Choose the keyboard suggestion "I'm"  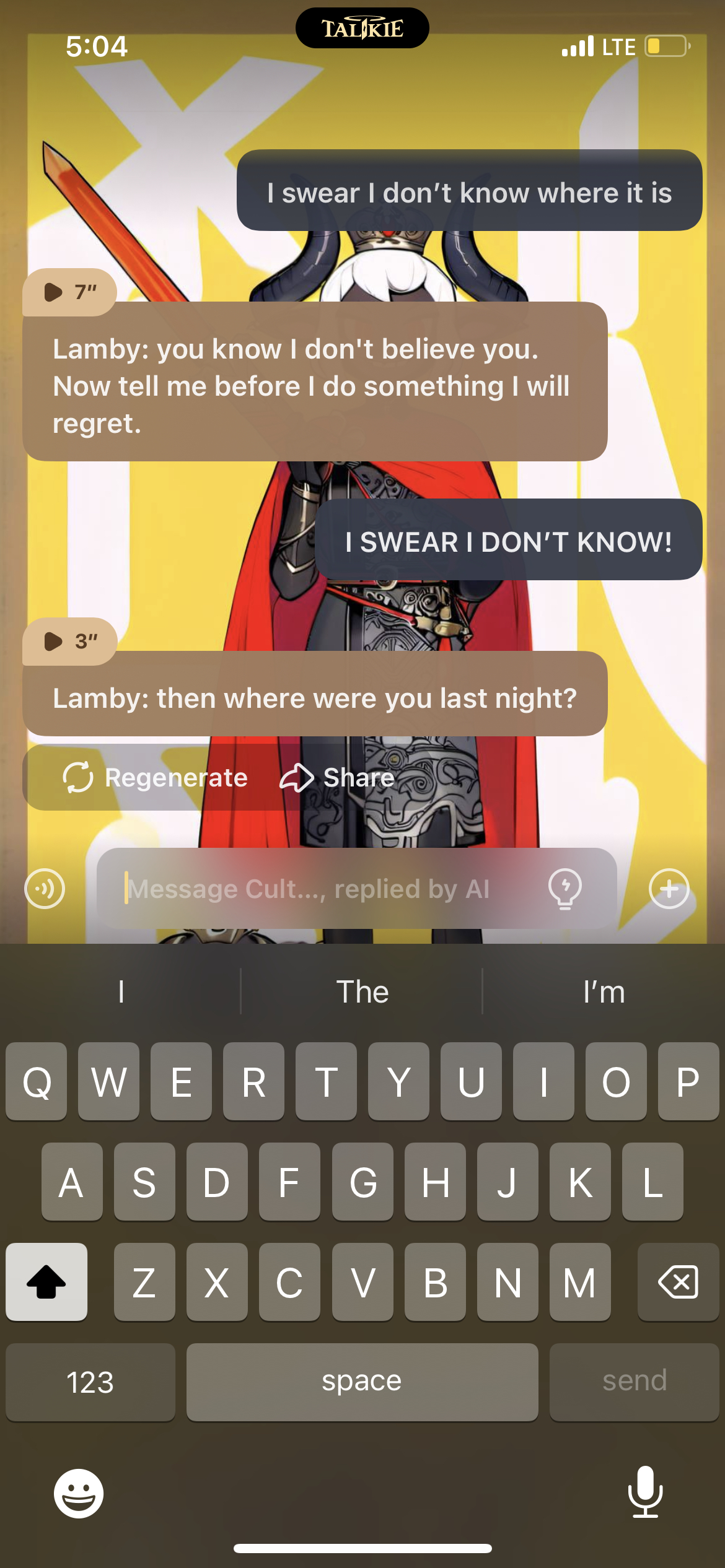(x=604, y=991)
